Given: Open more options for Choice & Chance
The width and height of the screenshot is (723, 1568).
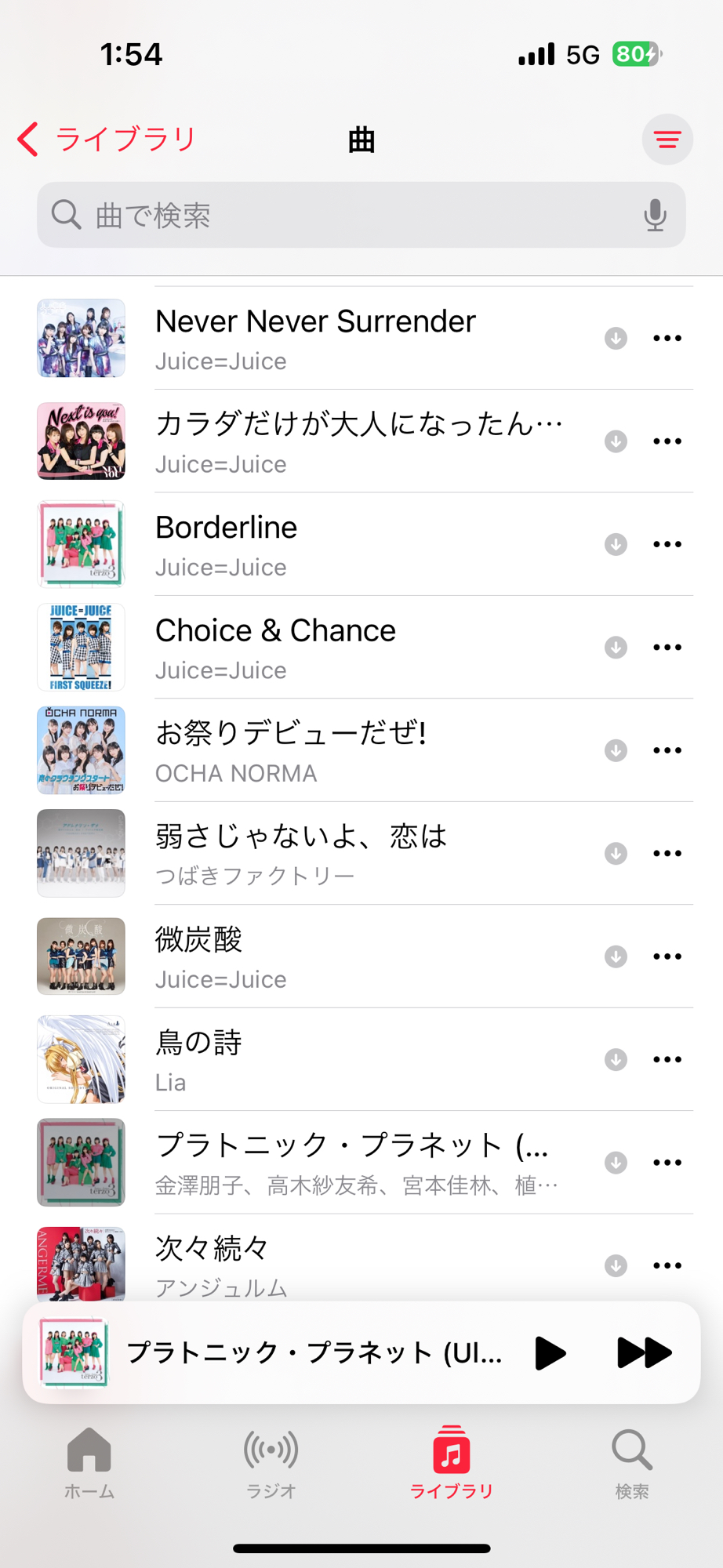Looking at the screenshot, I should tap(667, 647).
